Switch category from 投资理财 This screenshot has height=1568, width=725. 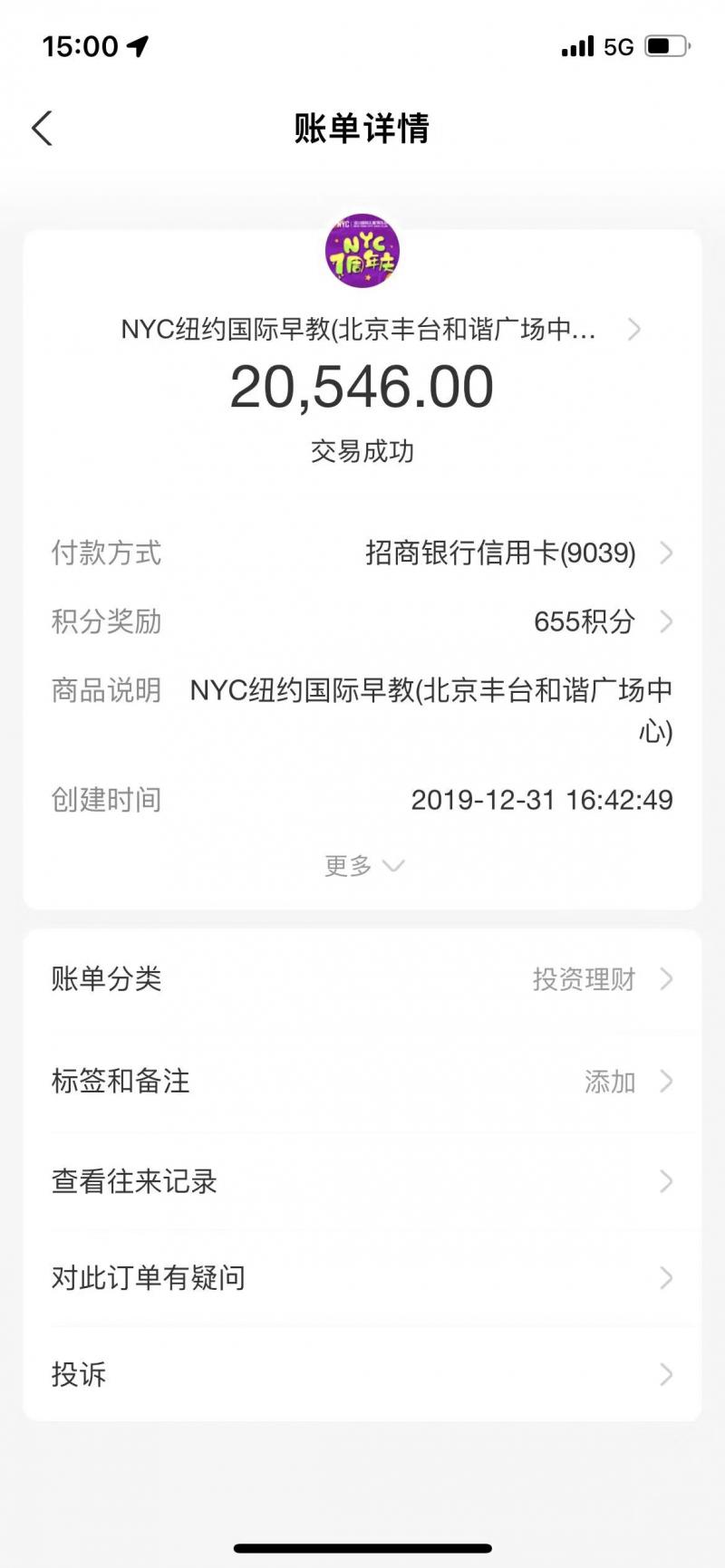(x=583, y=978)
